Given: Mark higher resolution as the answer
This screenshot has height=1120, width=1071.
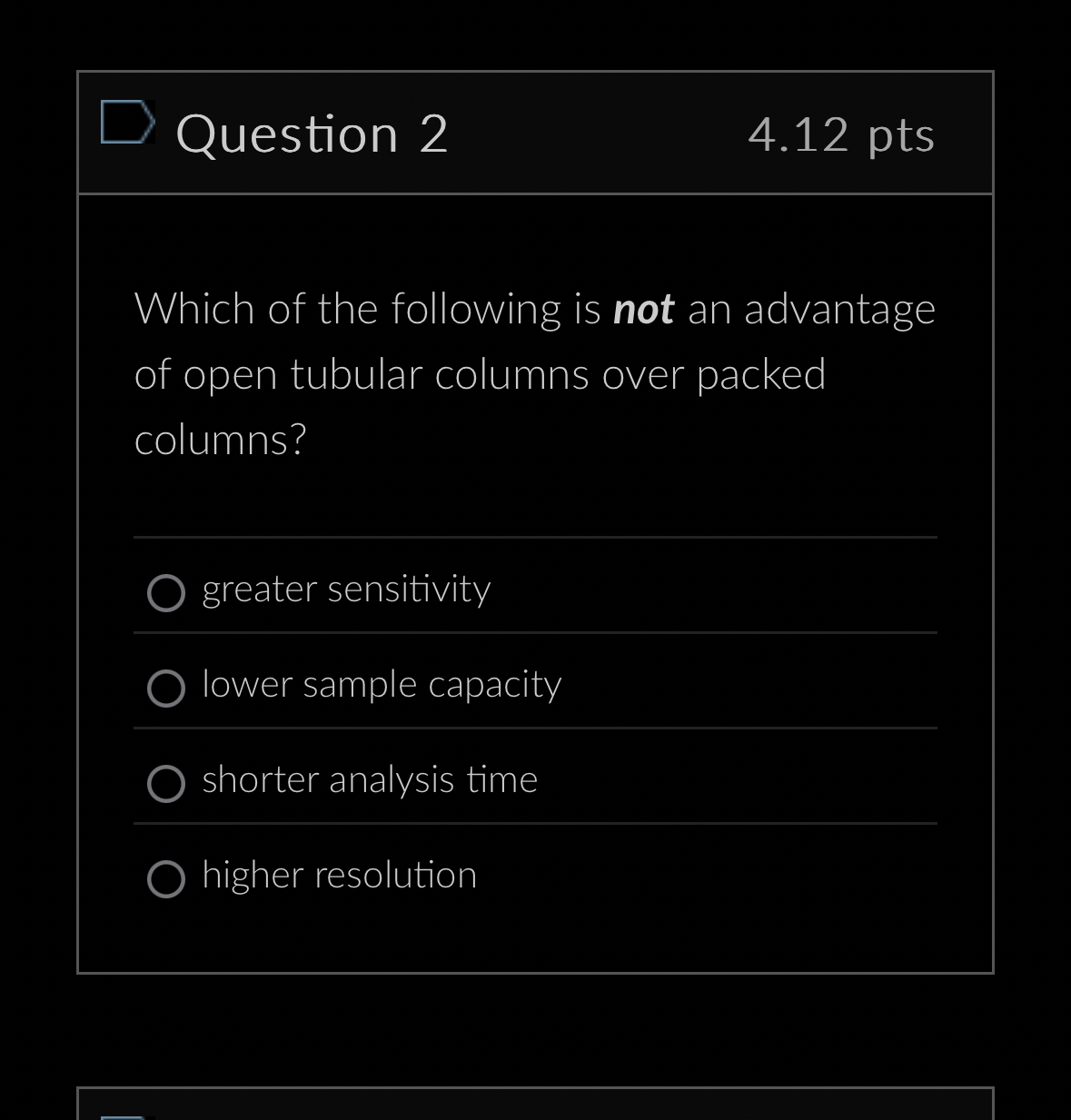Looking at the screenshot, I should 166,879.
